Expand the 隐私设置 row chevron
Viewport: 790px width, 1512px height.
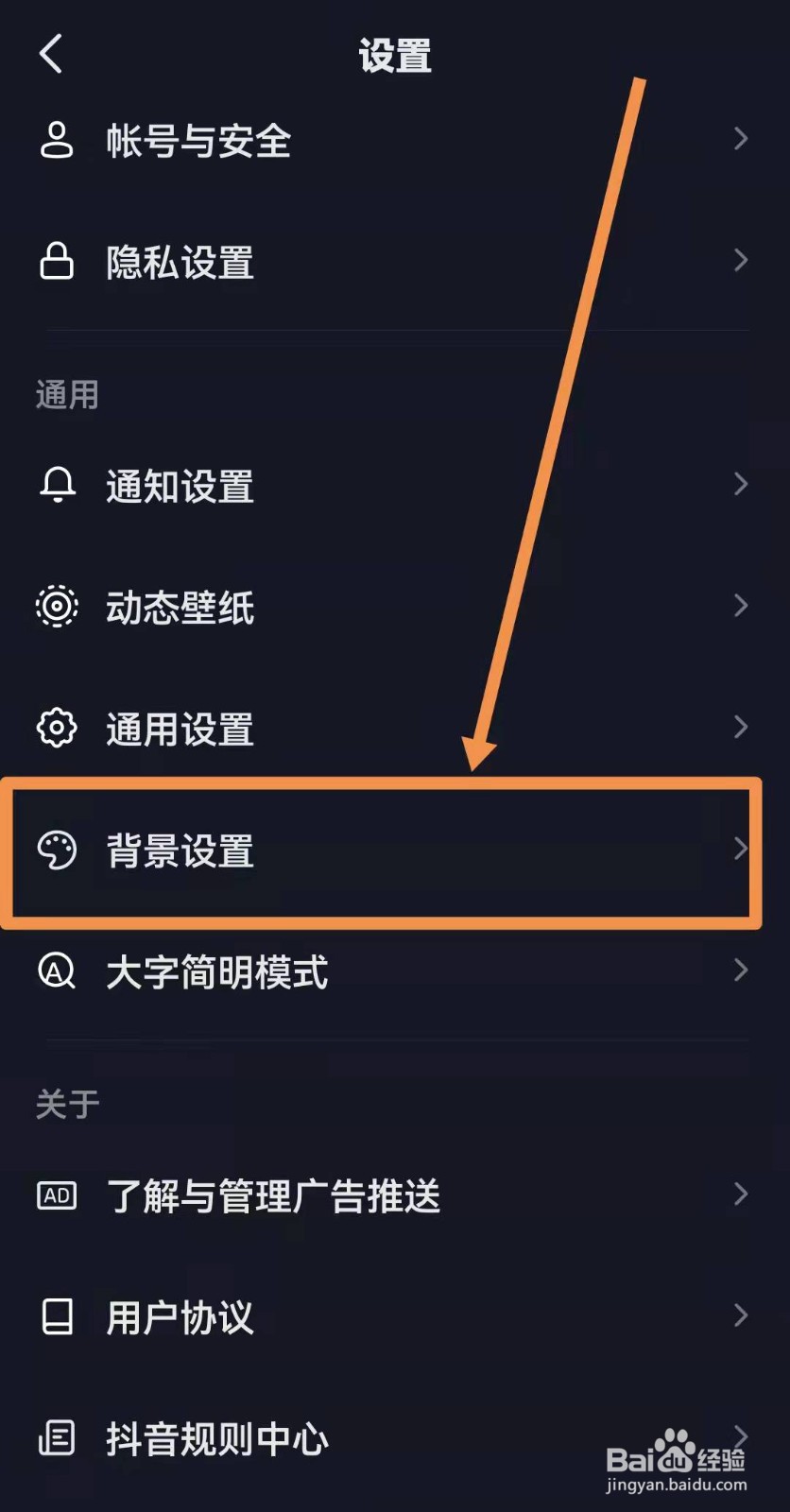pyautogui.click(x=741, y=260)
